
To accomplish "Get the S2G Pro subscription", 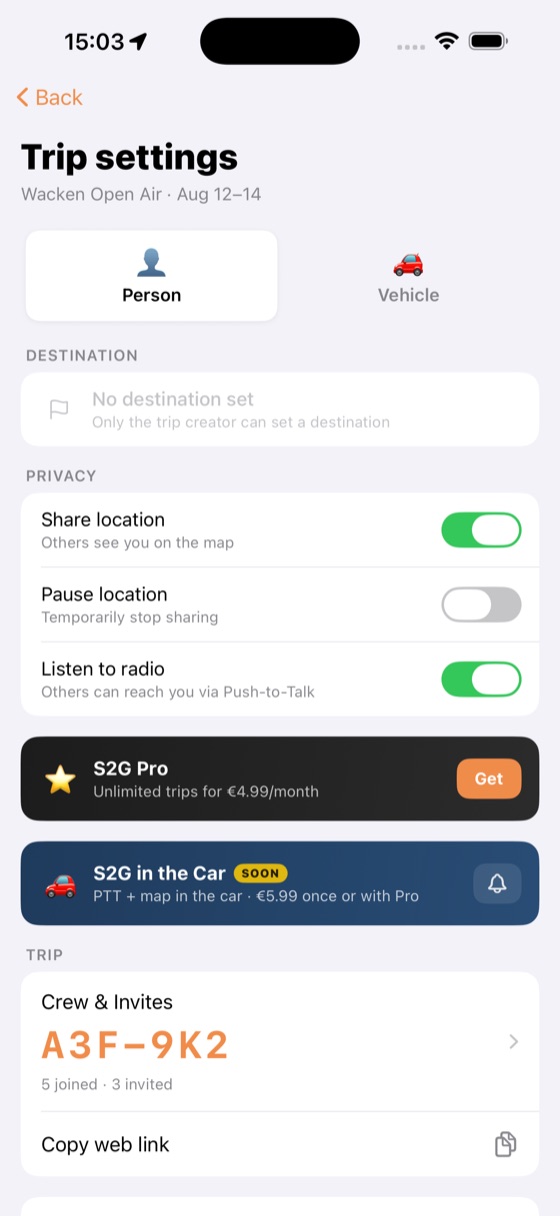I will pyautogui.click(x=489, y=779).
